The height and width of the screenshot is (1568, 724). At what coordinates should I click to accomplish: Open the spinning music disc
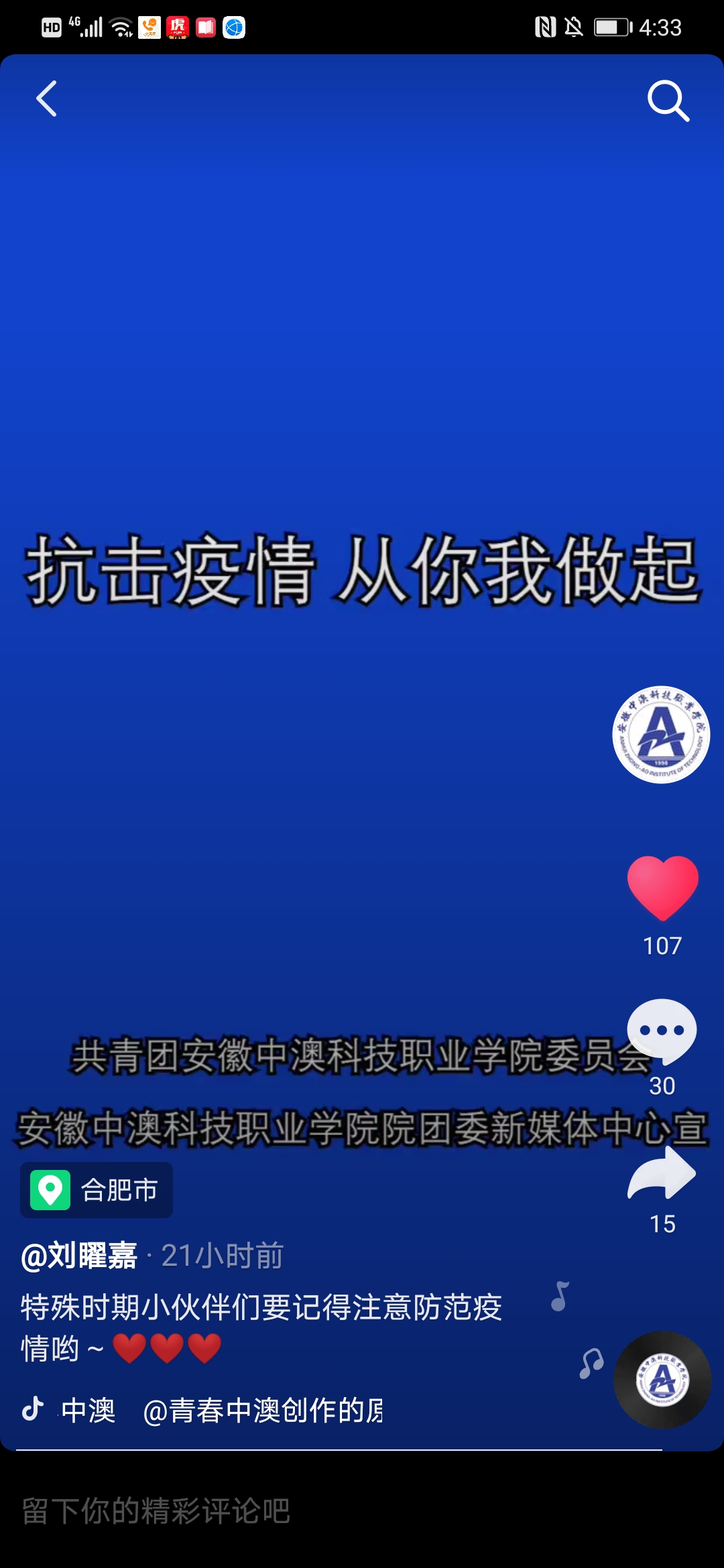662,1380
